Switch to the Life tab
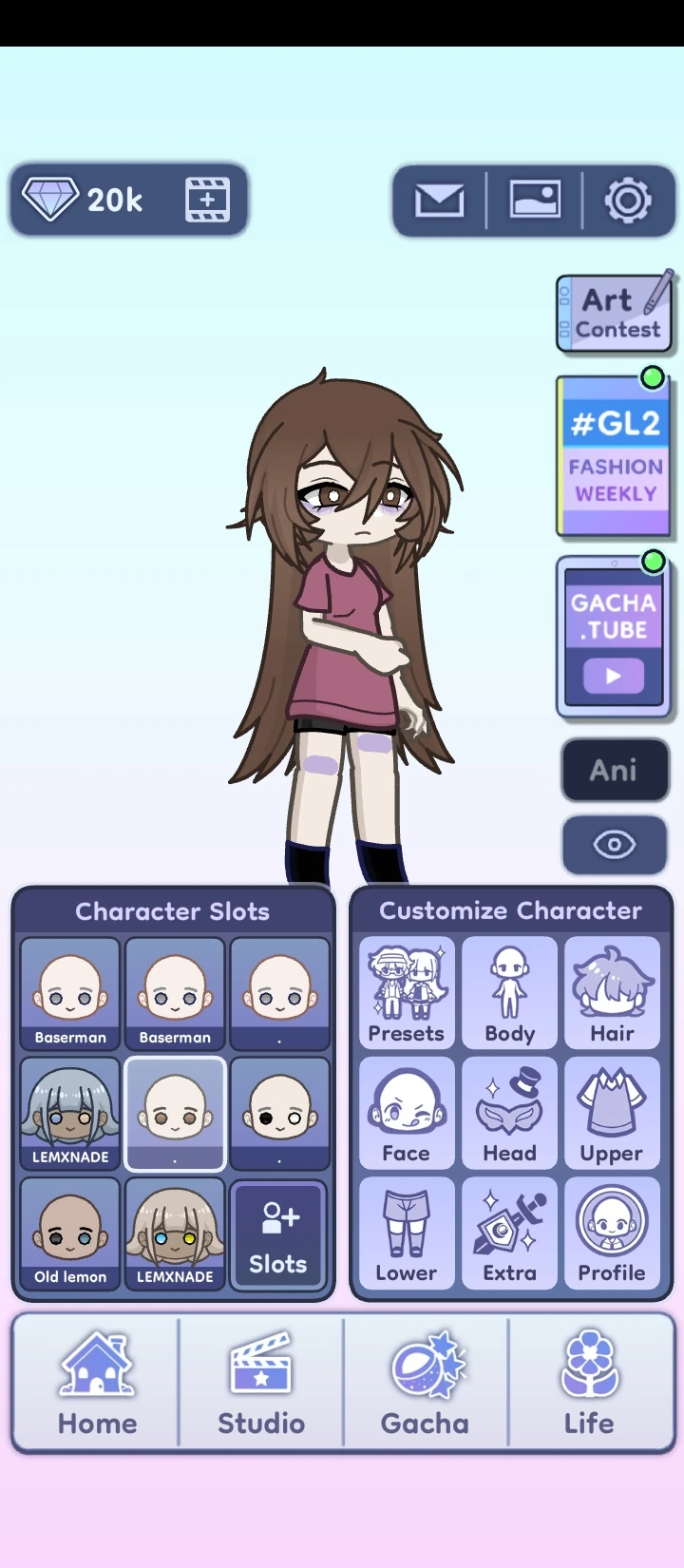The width and height of the screenshot is (684, 1568). click(x=589, y=1383)
